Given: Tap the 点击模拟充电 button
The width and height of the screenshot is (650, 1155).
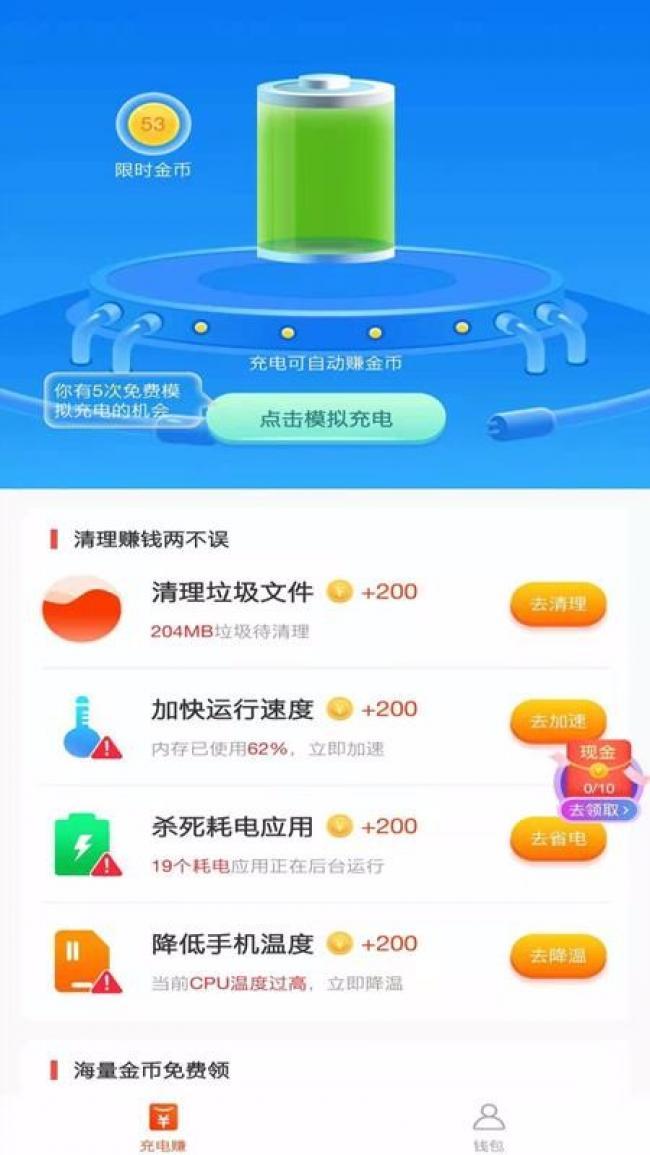Looking at the screenshot, I should tap(326, 419).
